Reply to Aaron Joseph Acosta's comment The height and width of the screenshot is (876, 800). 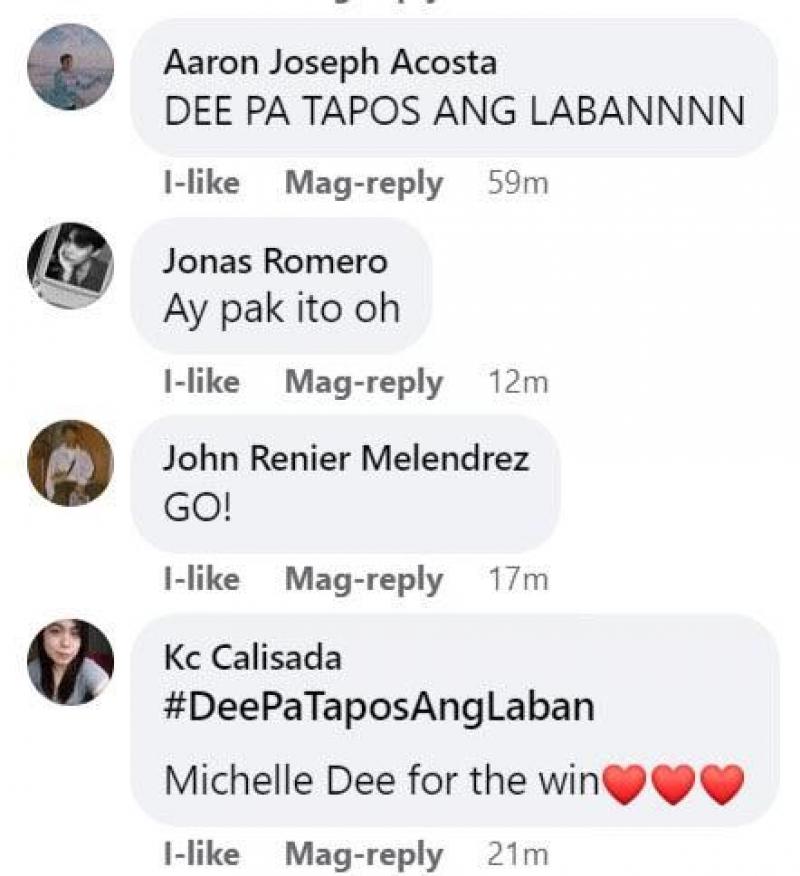pos(363,183)
